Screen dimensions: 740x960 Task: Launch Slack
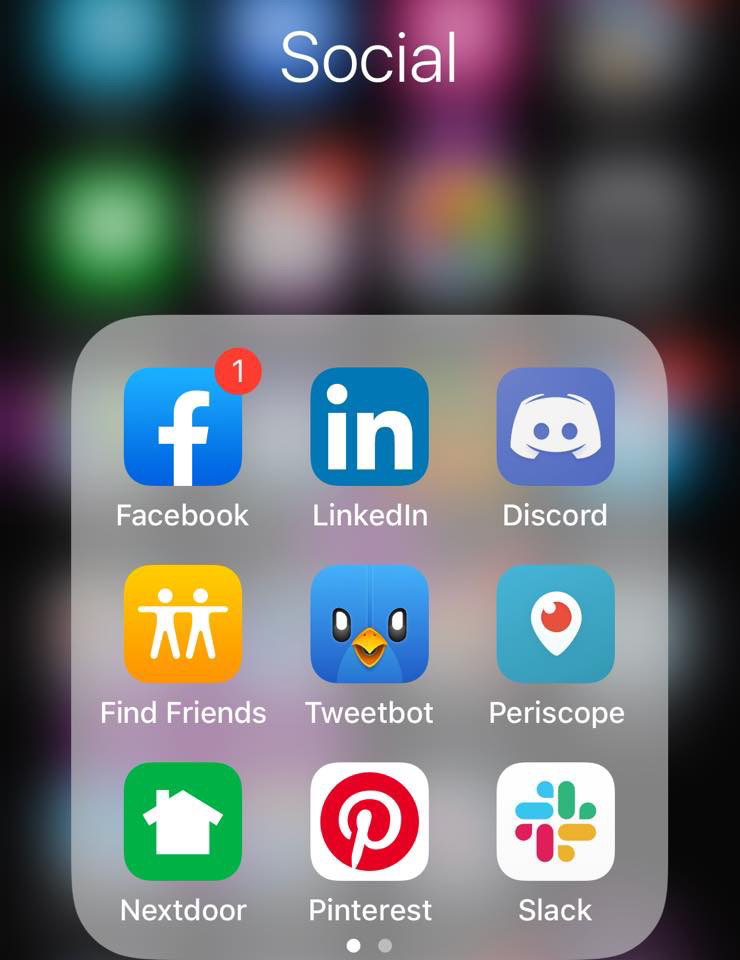[556, 822]
